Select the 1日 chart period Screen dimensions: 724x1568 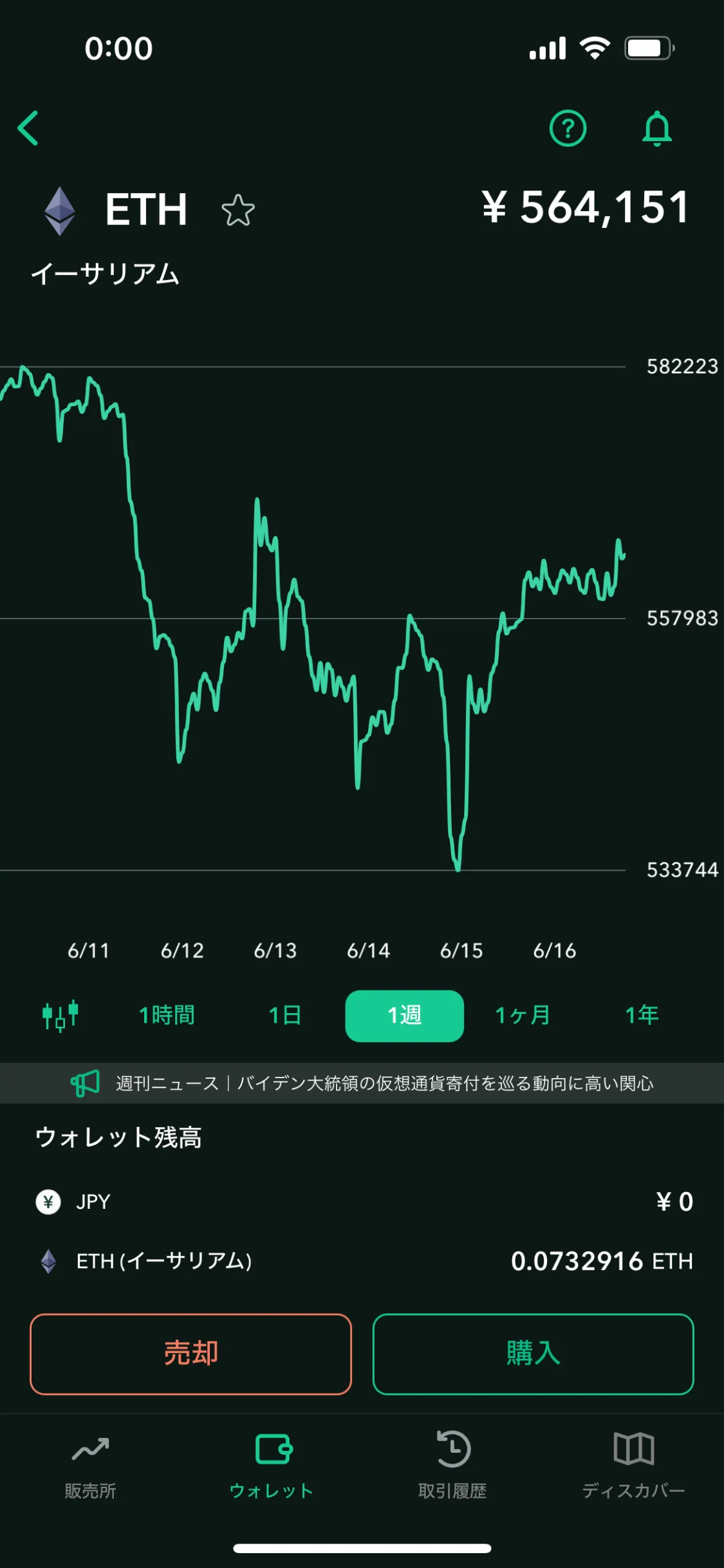point(285,1015)
